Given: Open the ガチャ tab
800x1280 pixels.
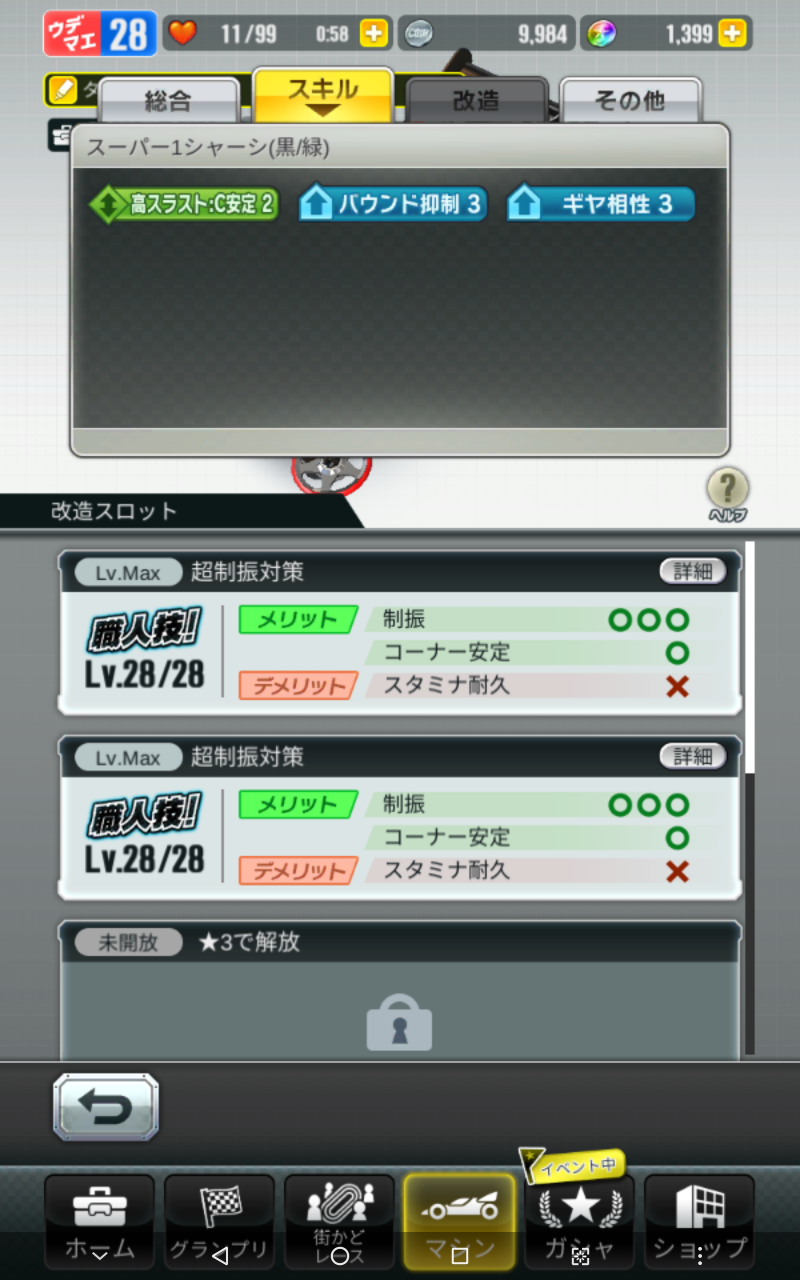Looking at the screenshot, I should point(580,1222).
